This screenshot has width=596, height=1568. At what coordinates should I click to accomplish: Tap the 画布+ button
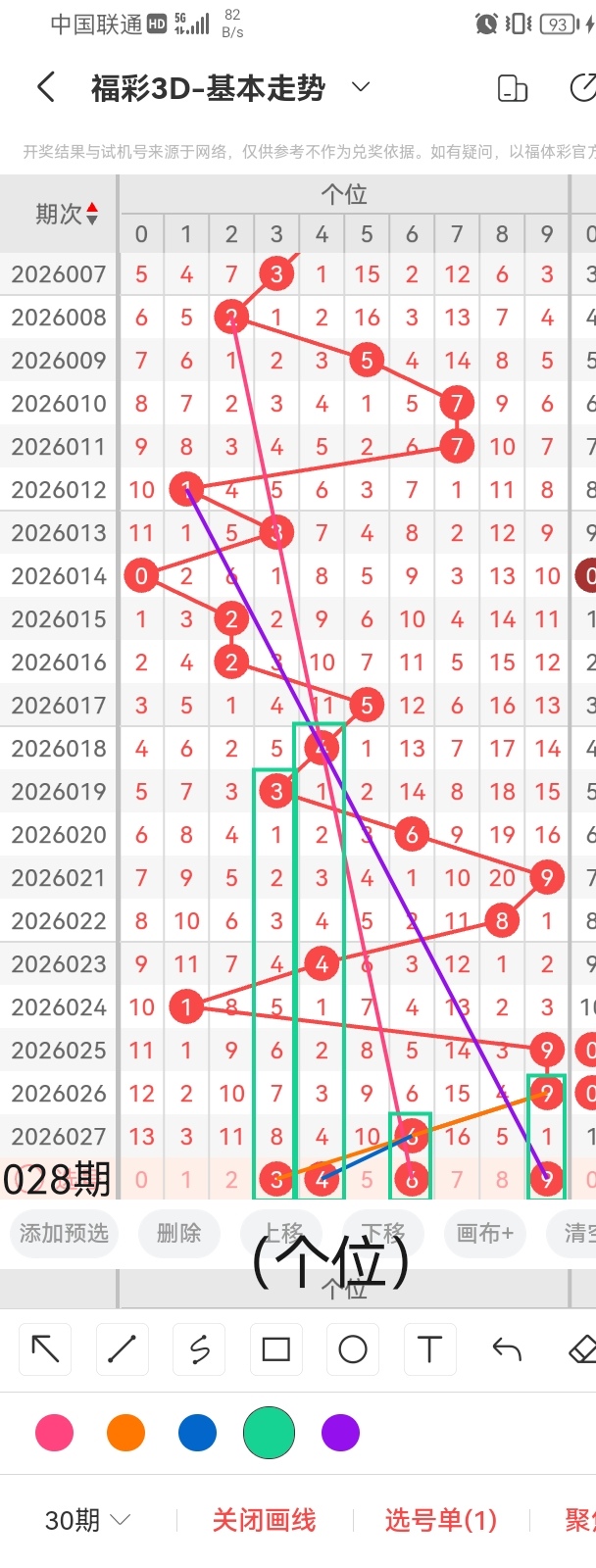pyautogui.click(x=484, y=1233)
